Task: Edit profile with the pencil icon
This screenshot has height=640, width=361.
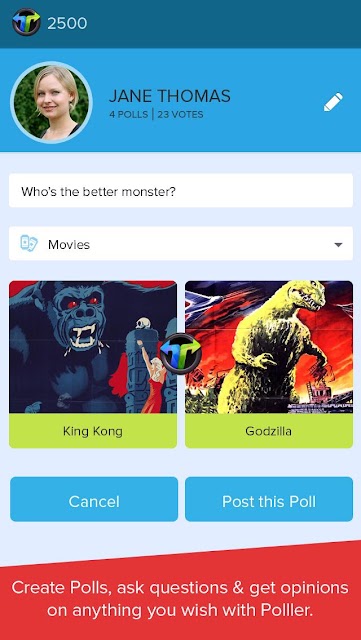Action: [333, 102]
